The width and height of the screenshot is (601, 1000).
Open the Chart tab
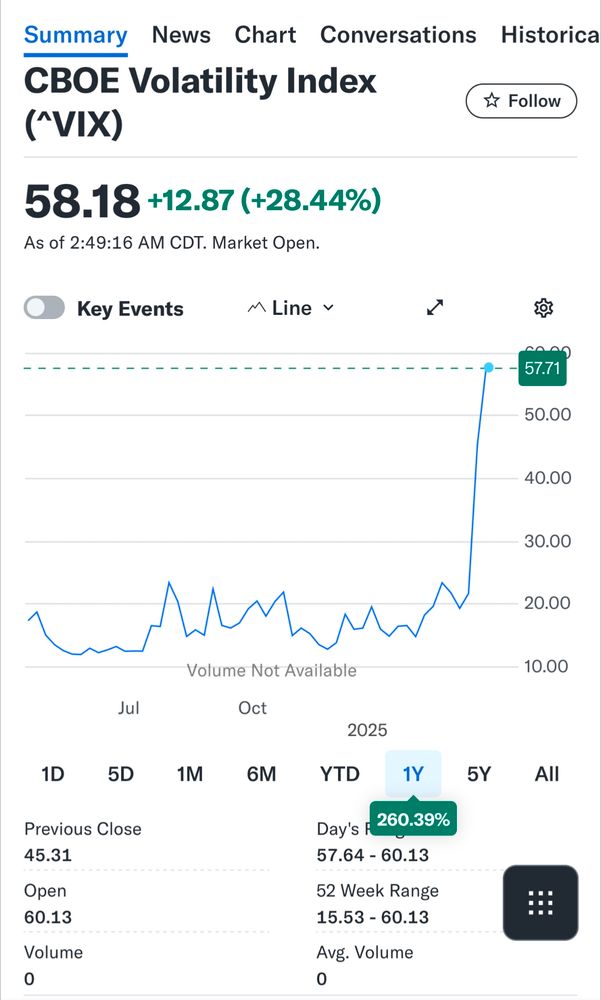click(265, 35)
